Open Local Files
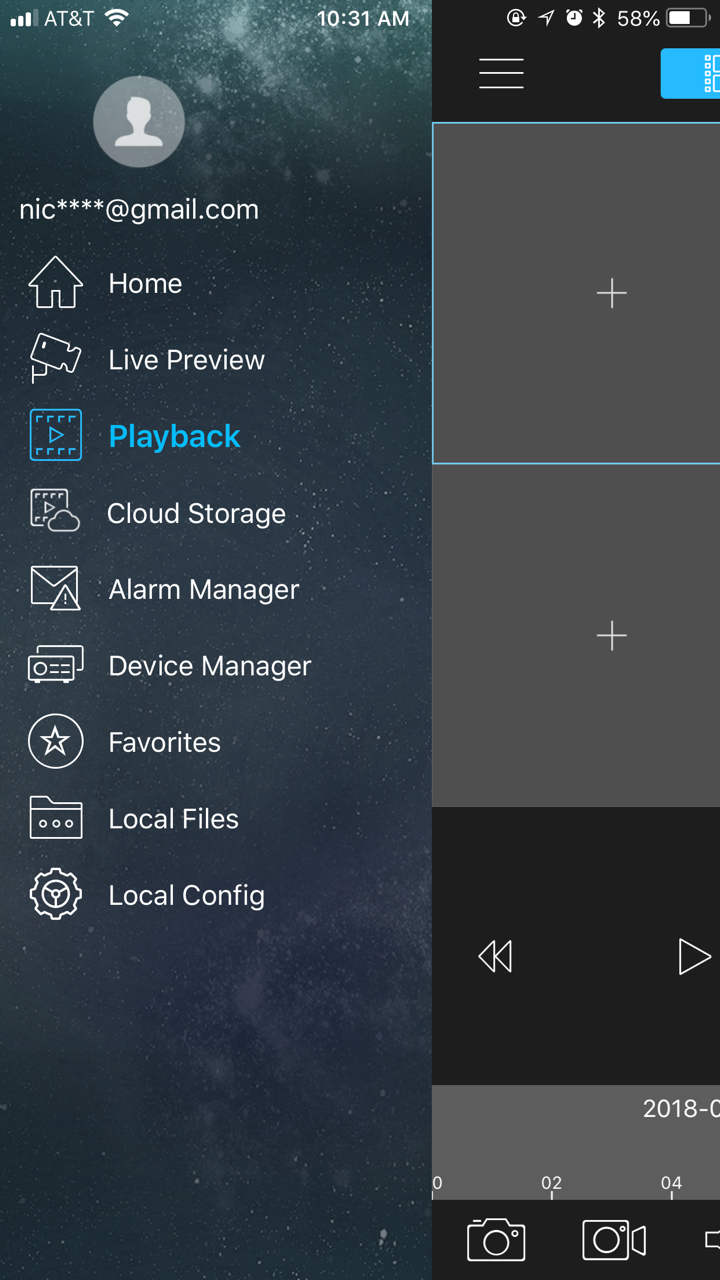The width and height of the screenshot is (720, 1280). [173, 819]
